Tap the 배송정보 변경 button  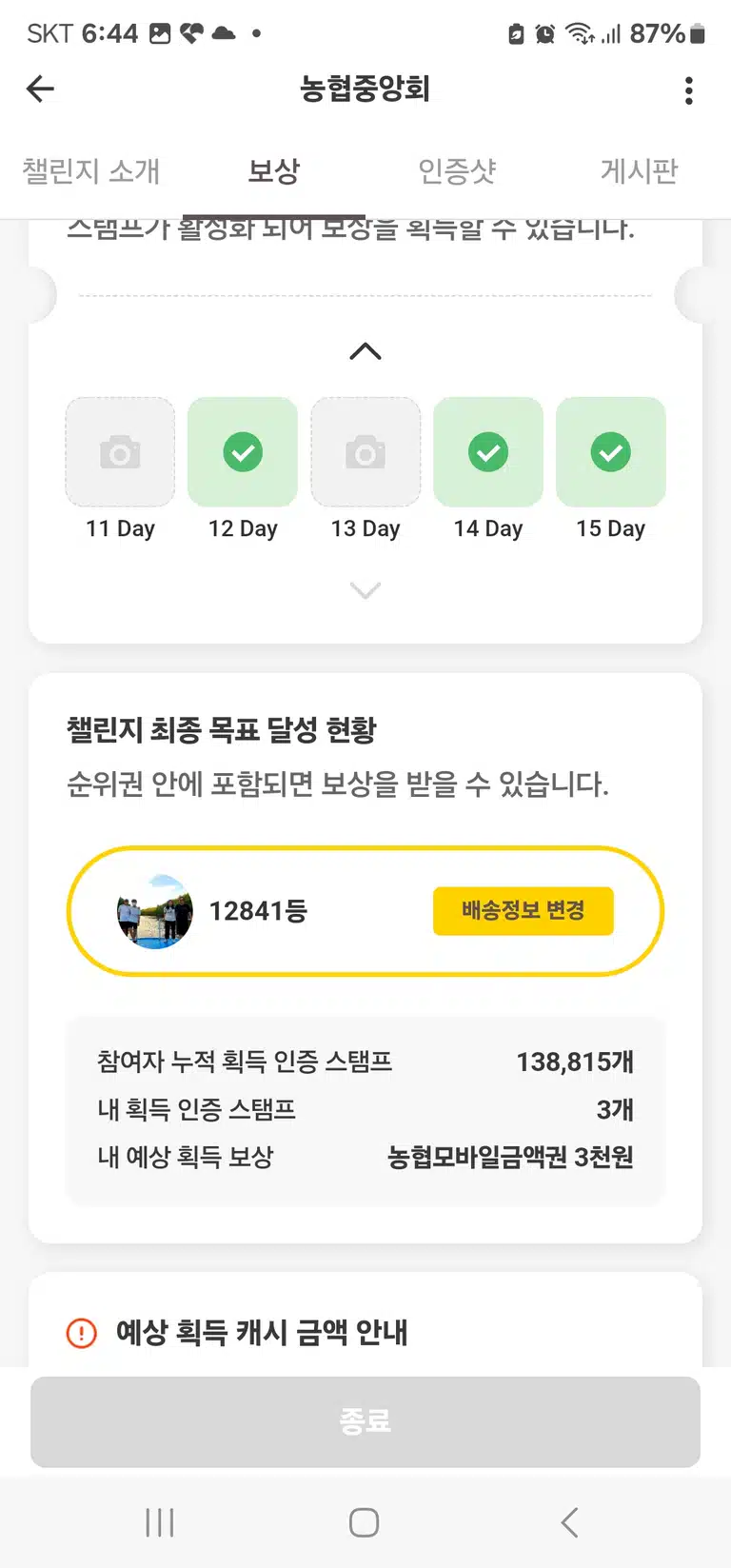(x=524, y=911)
